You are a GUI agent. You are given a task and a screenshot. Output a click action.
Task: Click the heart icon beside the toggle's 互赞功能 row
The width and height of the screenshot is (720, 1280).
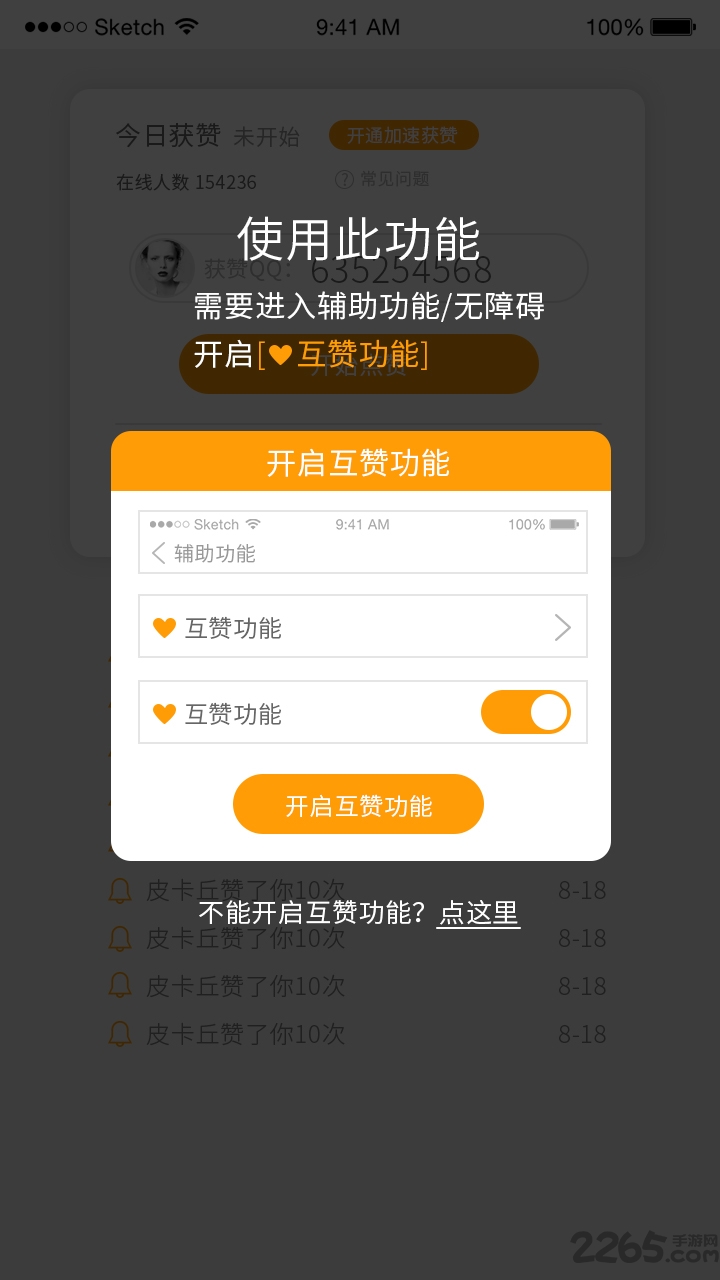164,712
